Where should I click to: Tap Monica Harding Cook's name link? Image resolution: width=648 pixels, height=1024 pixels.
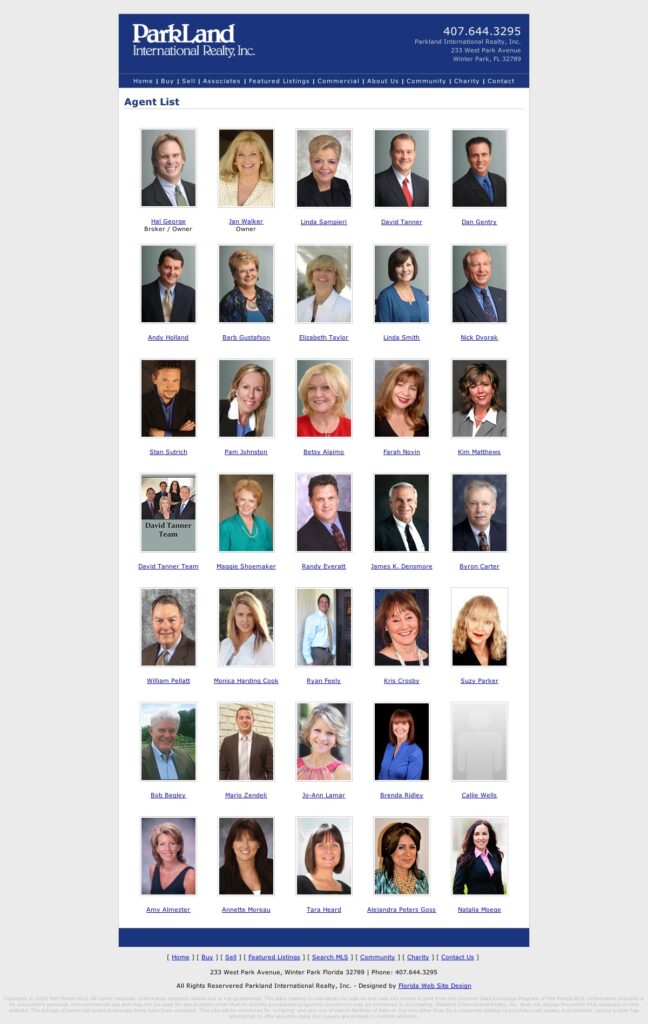click(246, 681)
